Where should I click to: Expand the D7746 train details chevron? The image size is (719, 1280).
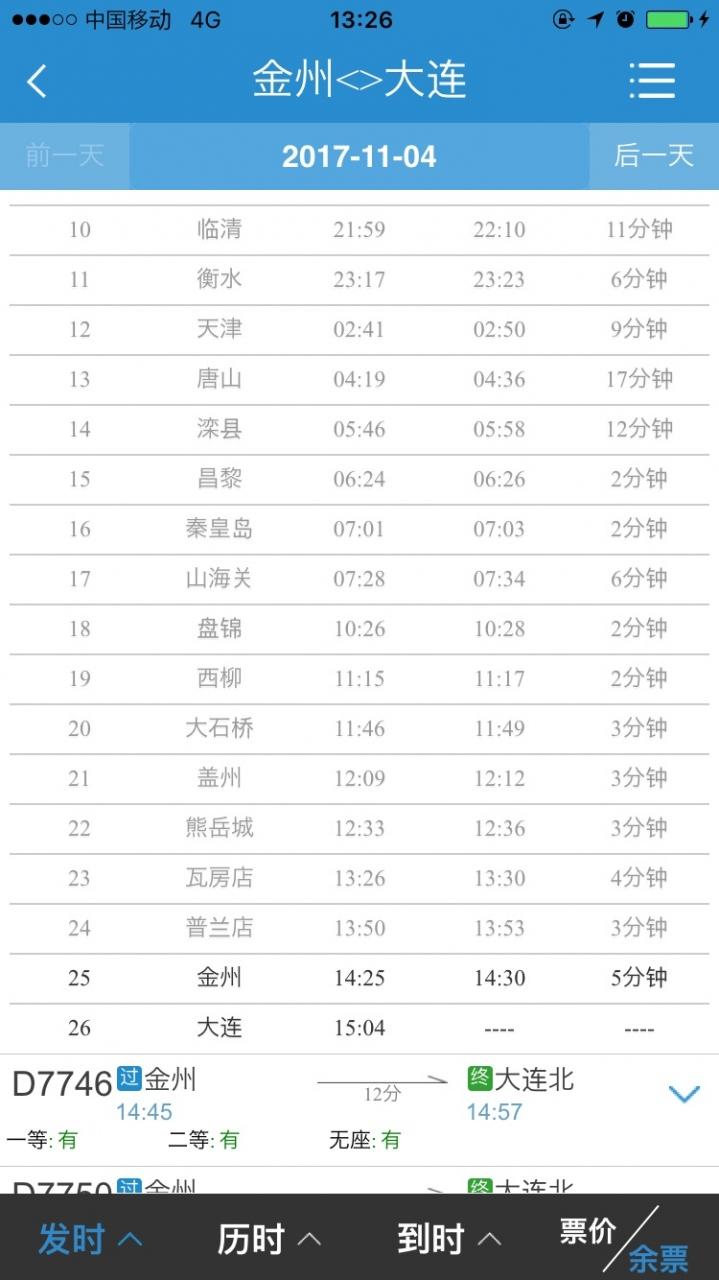[x=684, y=1094]
